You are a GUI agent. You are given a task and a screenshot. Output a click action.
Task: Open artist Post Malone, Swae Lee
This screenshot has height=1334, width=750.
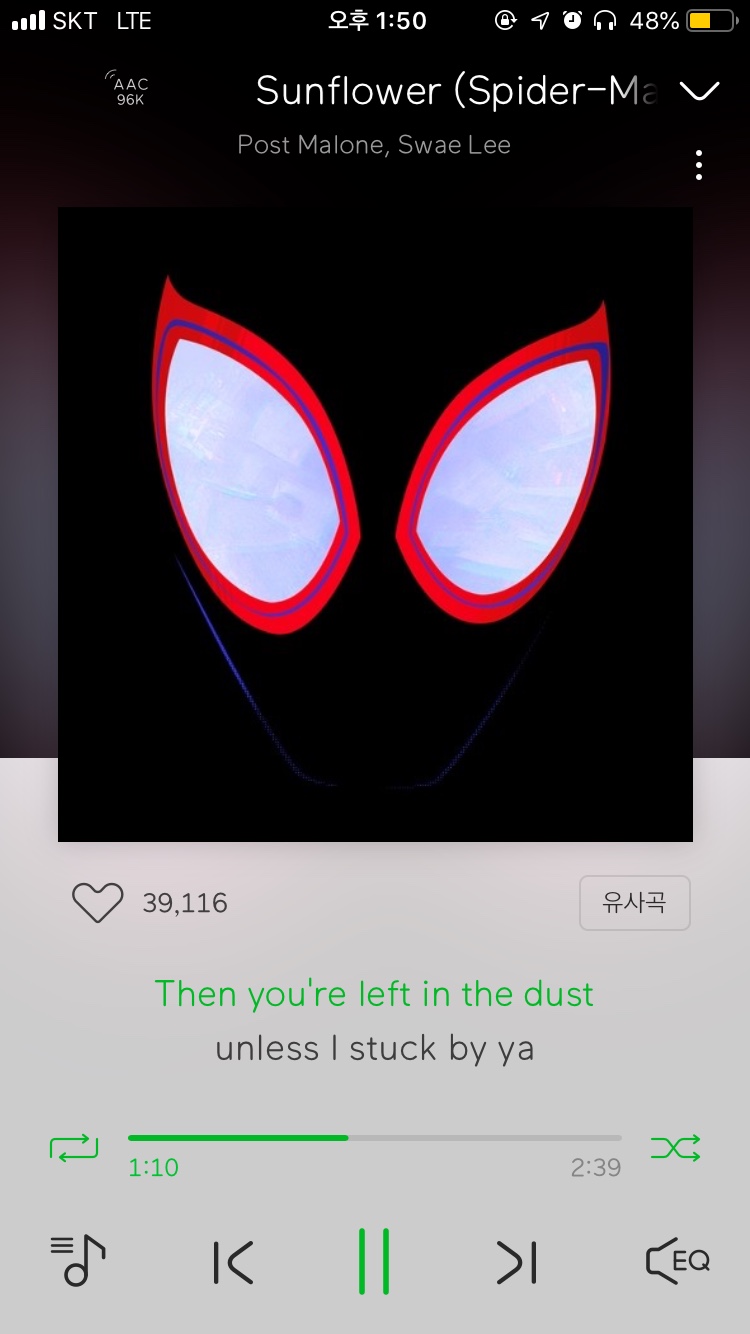[x=374, y=145]
